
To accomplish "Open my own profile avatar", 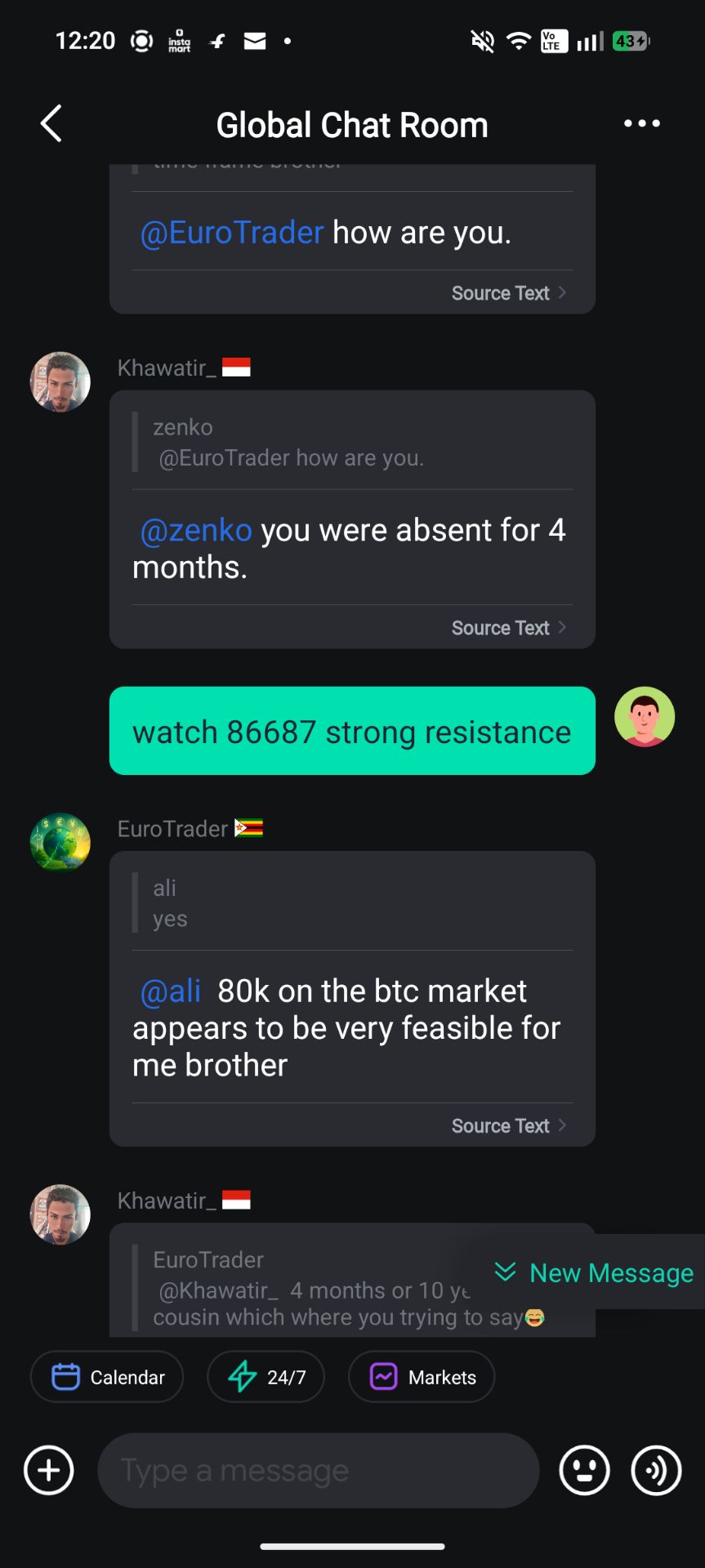I will (645, 717).
